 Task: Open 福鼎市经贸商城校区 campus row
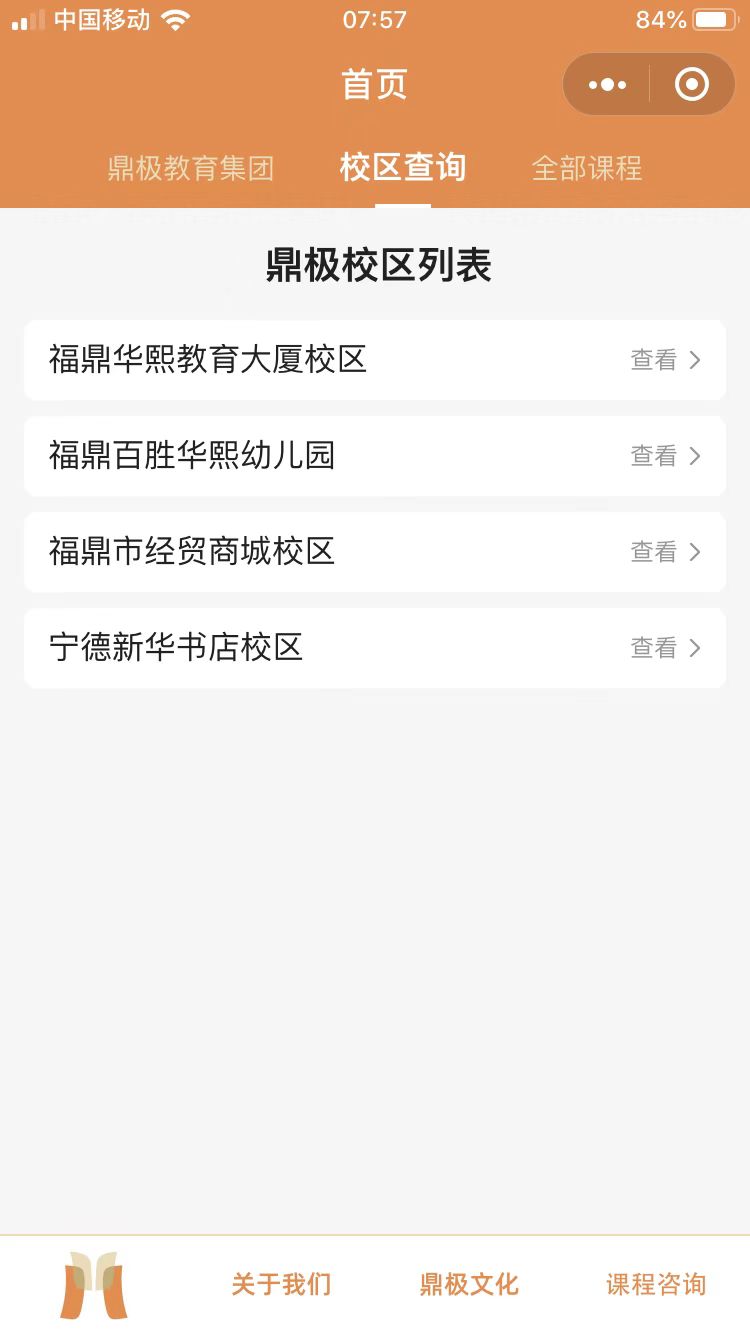[375, 552]
